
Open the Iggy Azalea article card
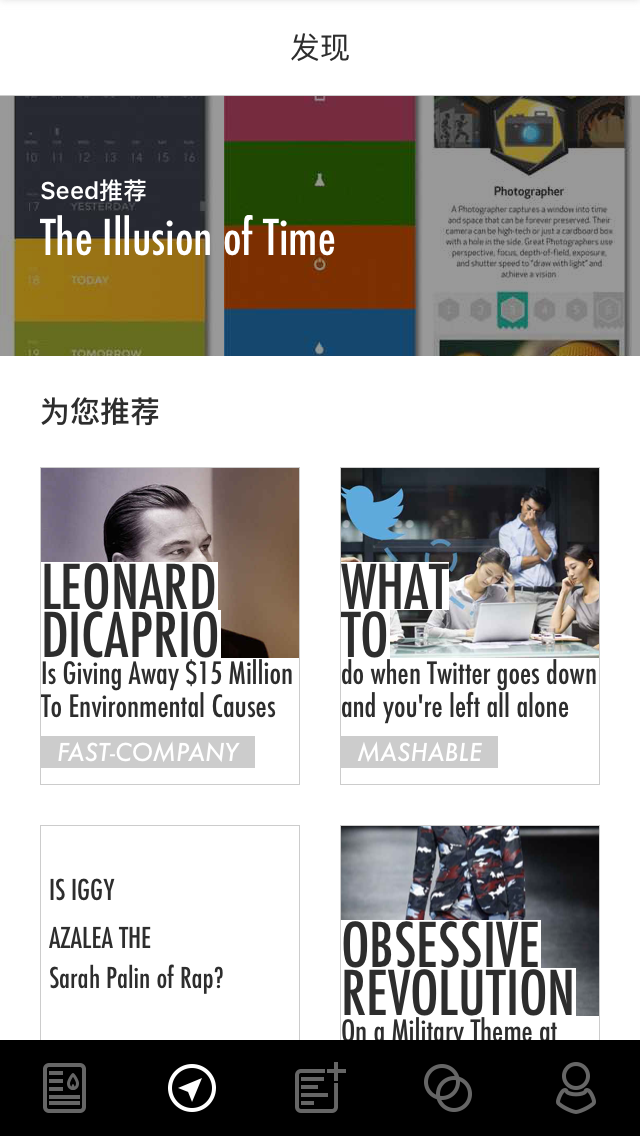pos(170,932)
